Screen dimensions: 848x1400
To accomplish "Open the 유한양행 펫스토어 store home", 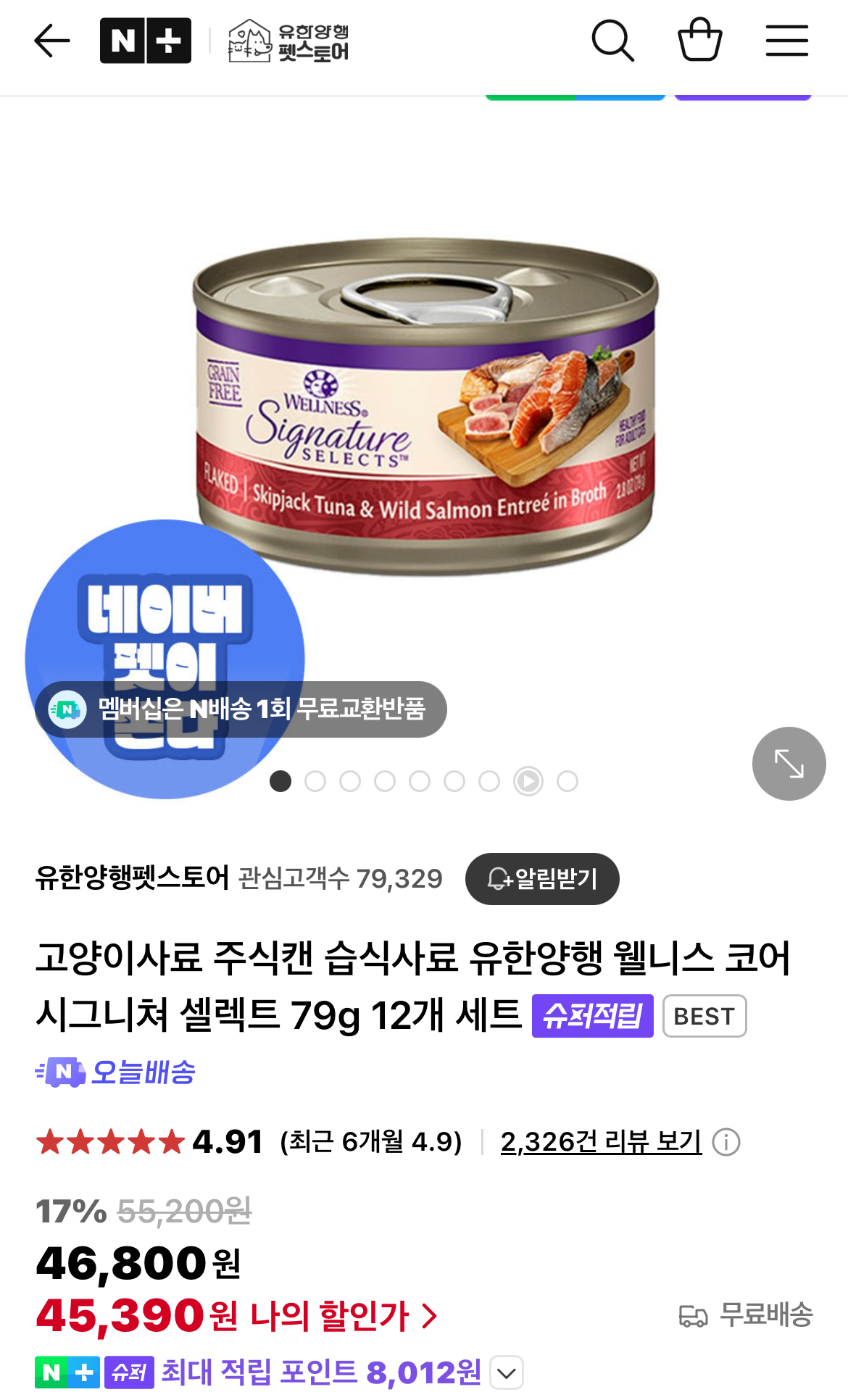I will click(289, 41).
